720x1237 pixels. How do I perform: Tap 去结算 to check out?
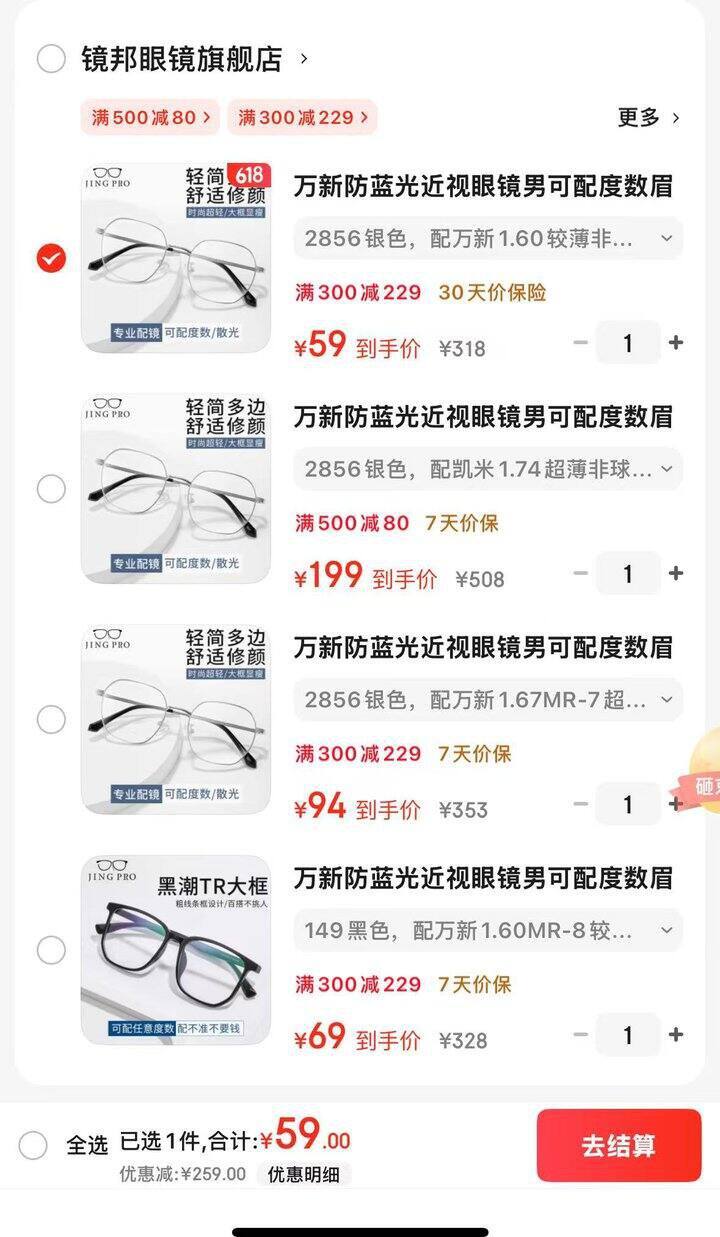click(619, 1146)
